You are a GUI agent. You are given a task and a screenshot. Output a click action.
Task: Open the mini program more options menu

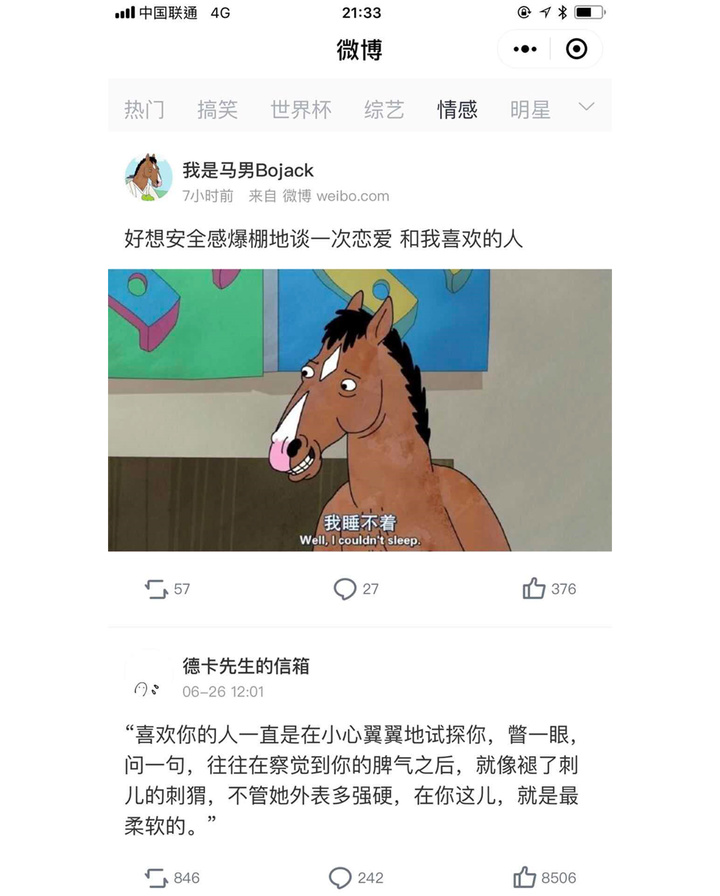pos(525,49)
